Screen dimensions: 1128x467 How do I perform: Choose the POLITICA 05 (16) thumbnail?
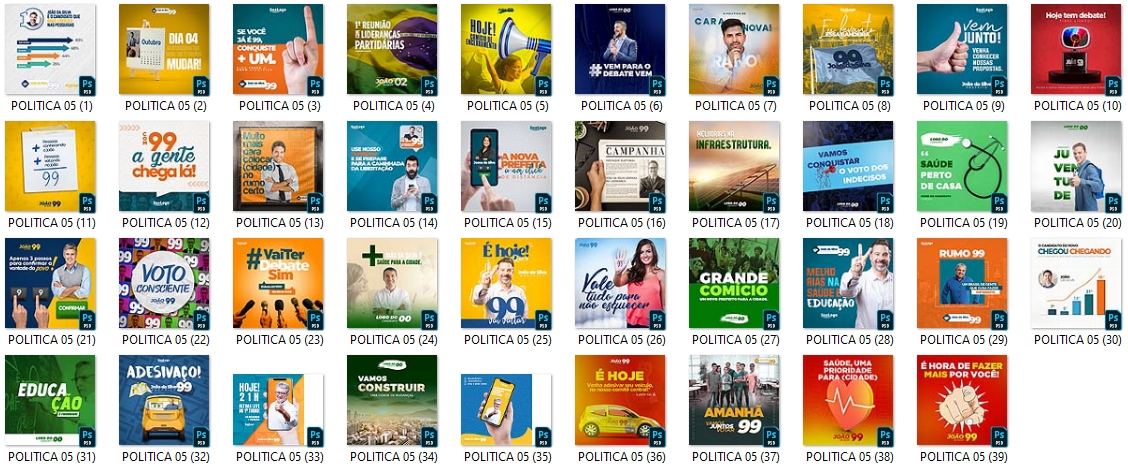[620, 167]
